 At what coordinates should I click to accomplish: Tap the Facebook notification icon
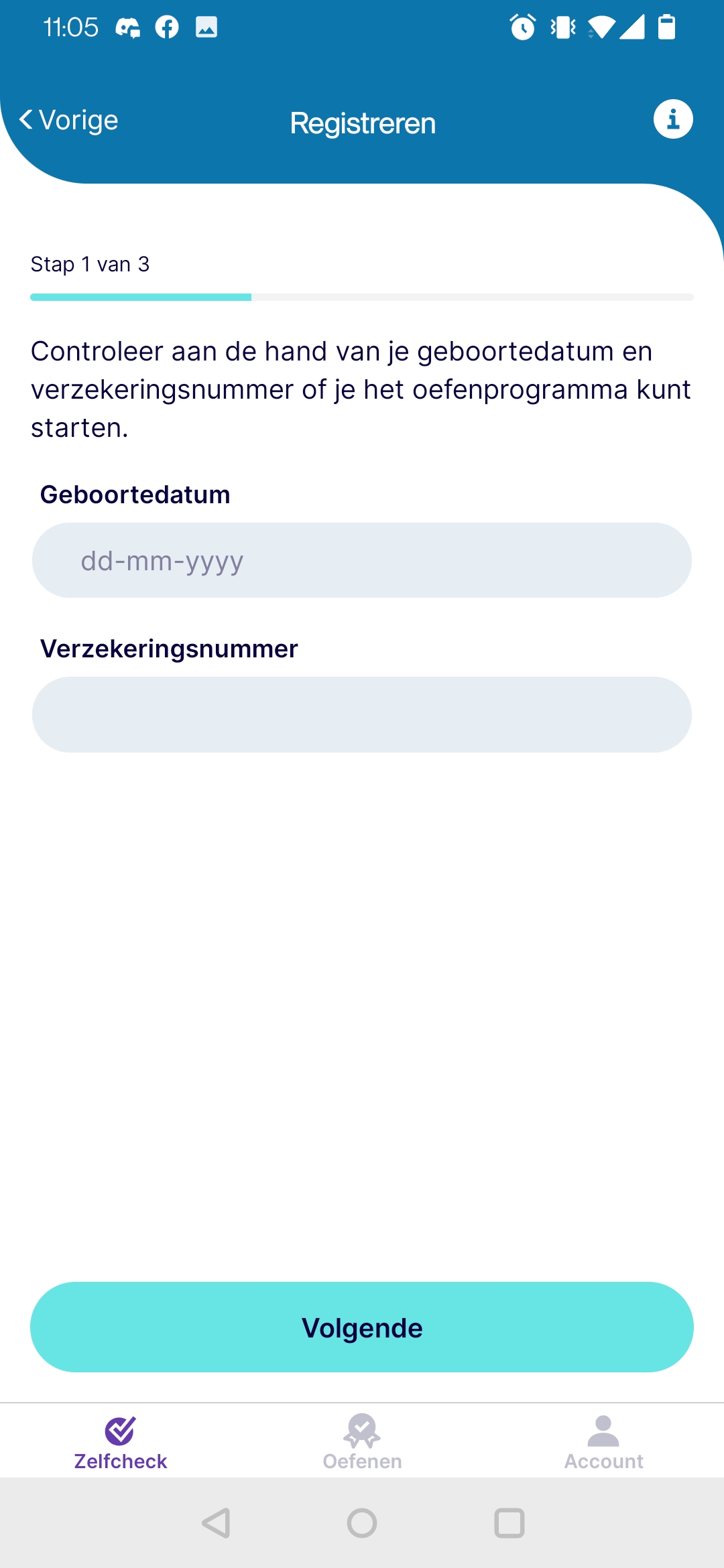click(166, 27)
